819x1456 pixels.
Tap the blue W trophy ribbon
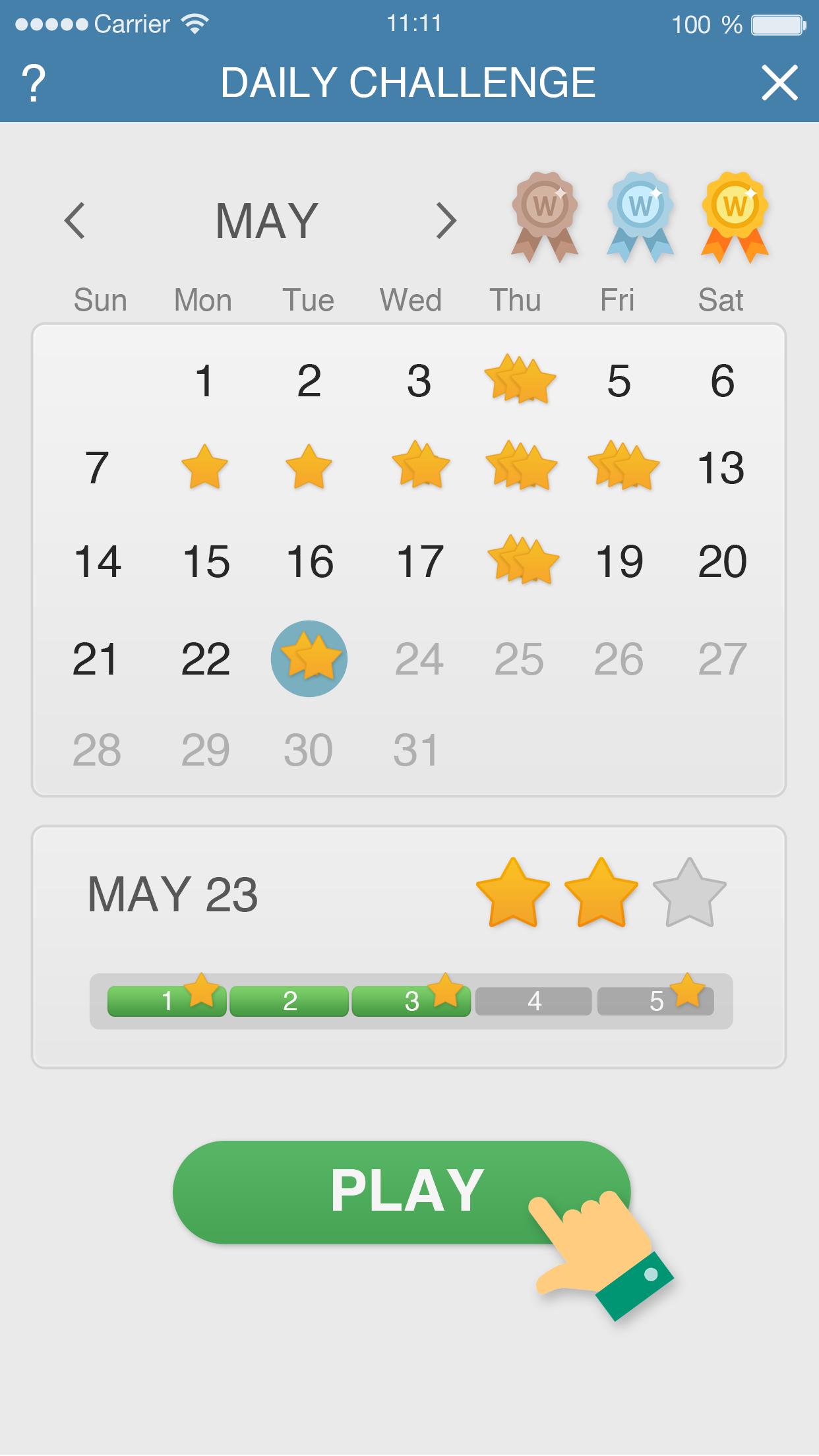click(640, 216)
